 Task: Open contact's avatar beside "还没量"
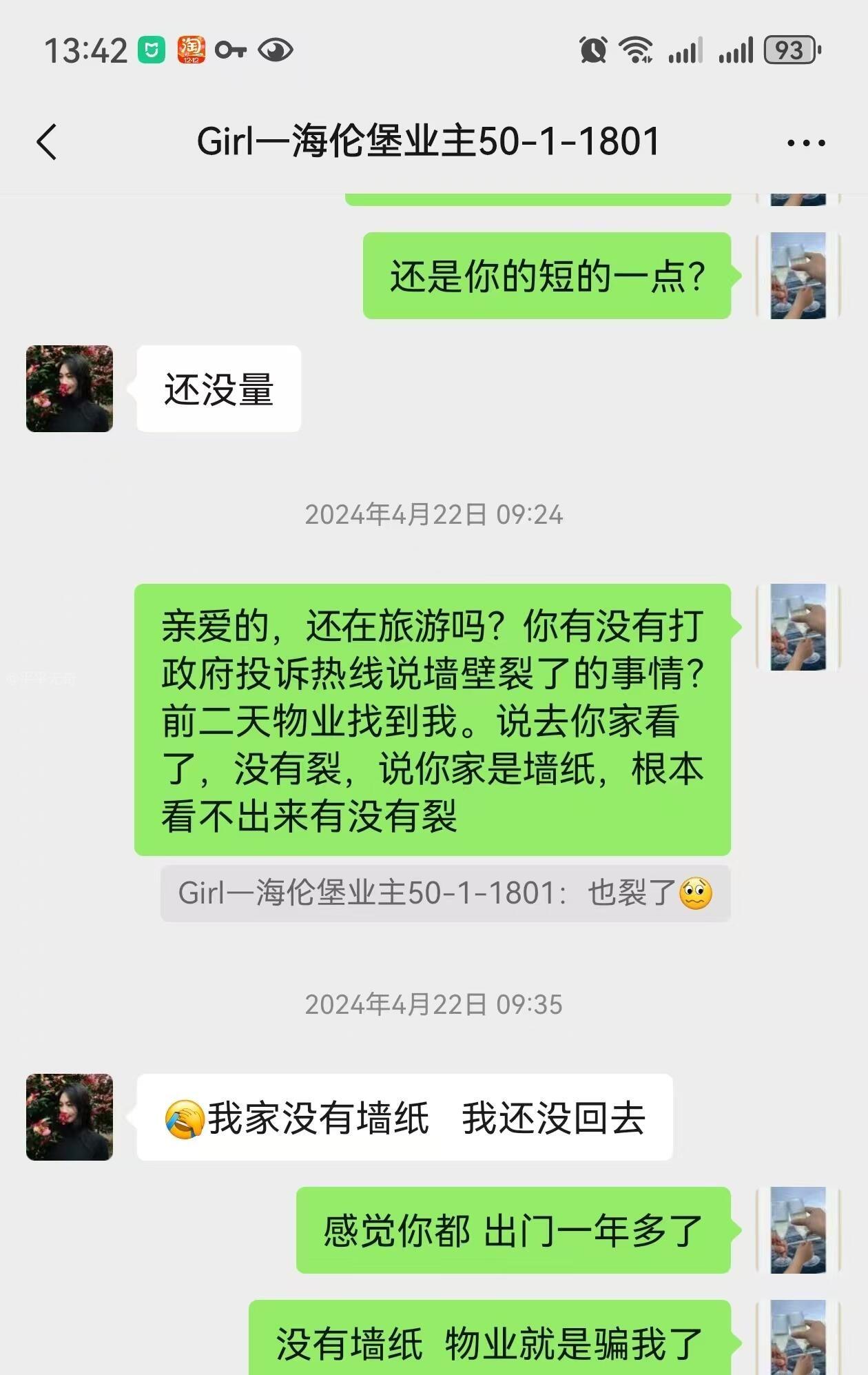point(70,389)
